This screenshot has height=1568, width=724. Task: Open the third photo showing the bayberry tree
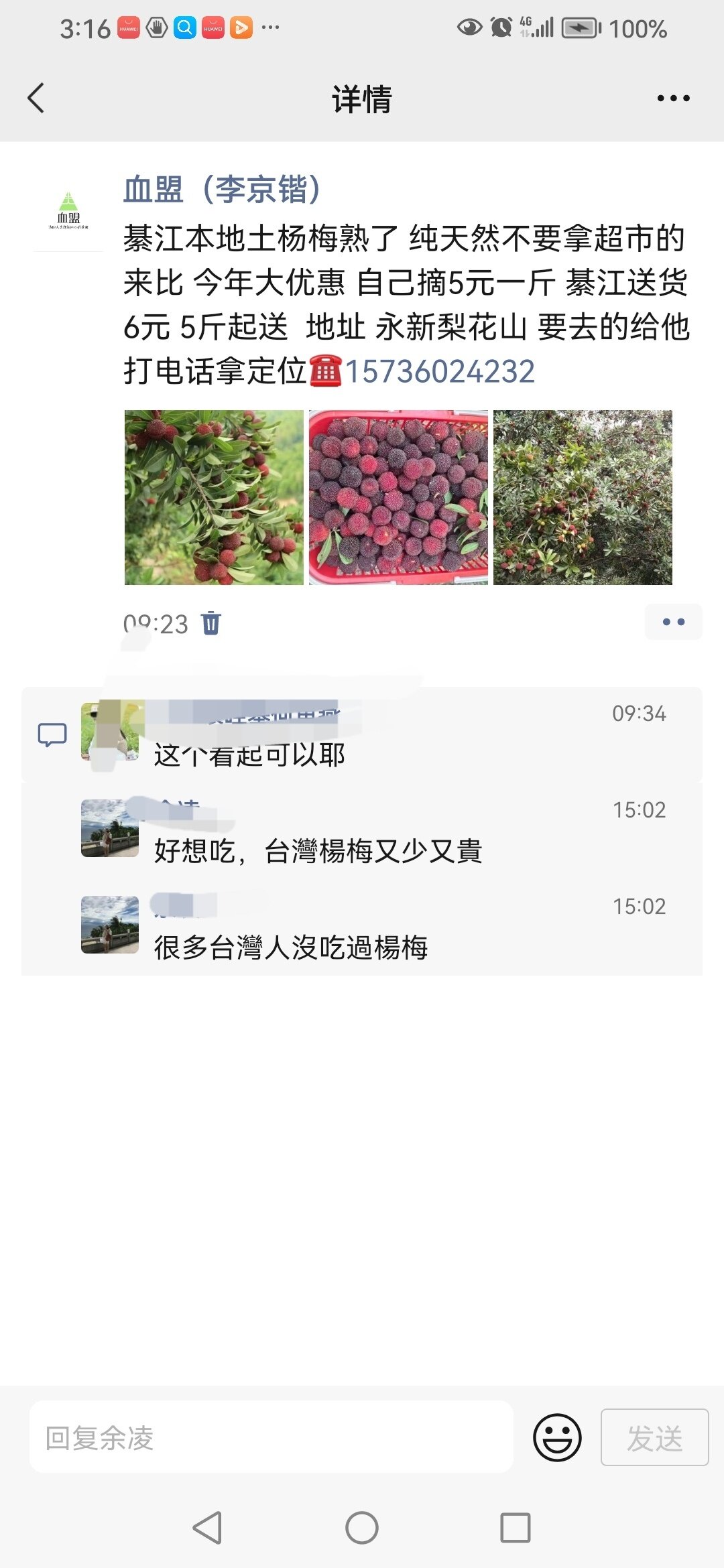pyautogui.click(x=583, y=497)
